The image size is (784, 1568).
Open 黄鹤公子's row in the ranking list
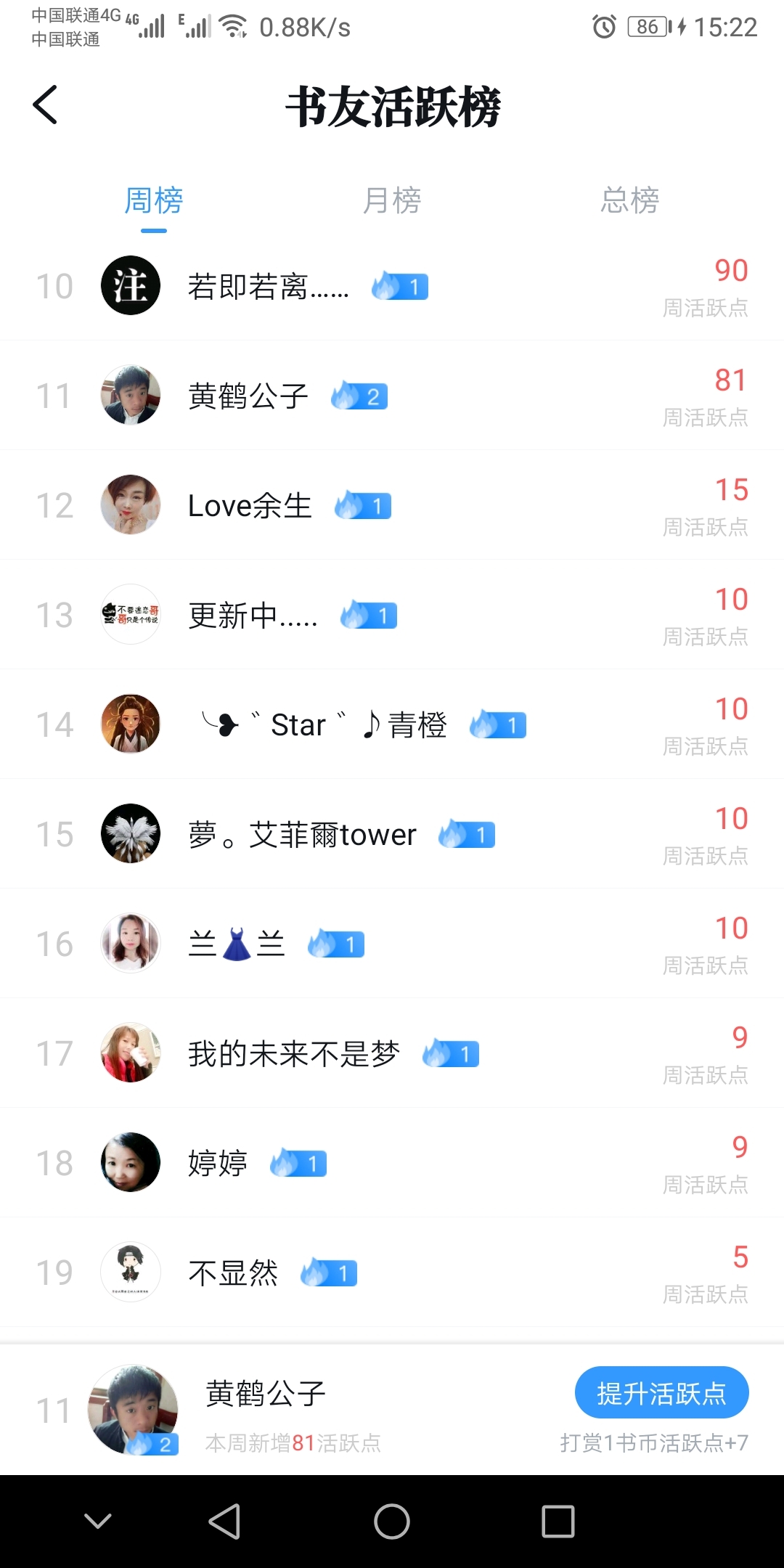392,396
